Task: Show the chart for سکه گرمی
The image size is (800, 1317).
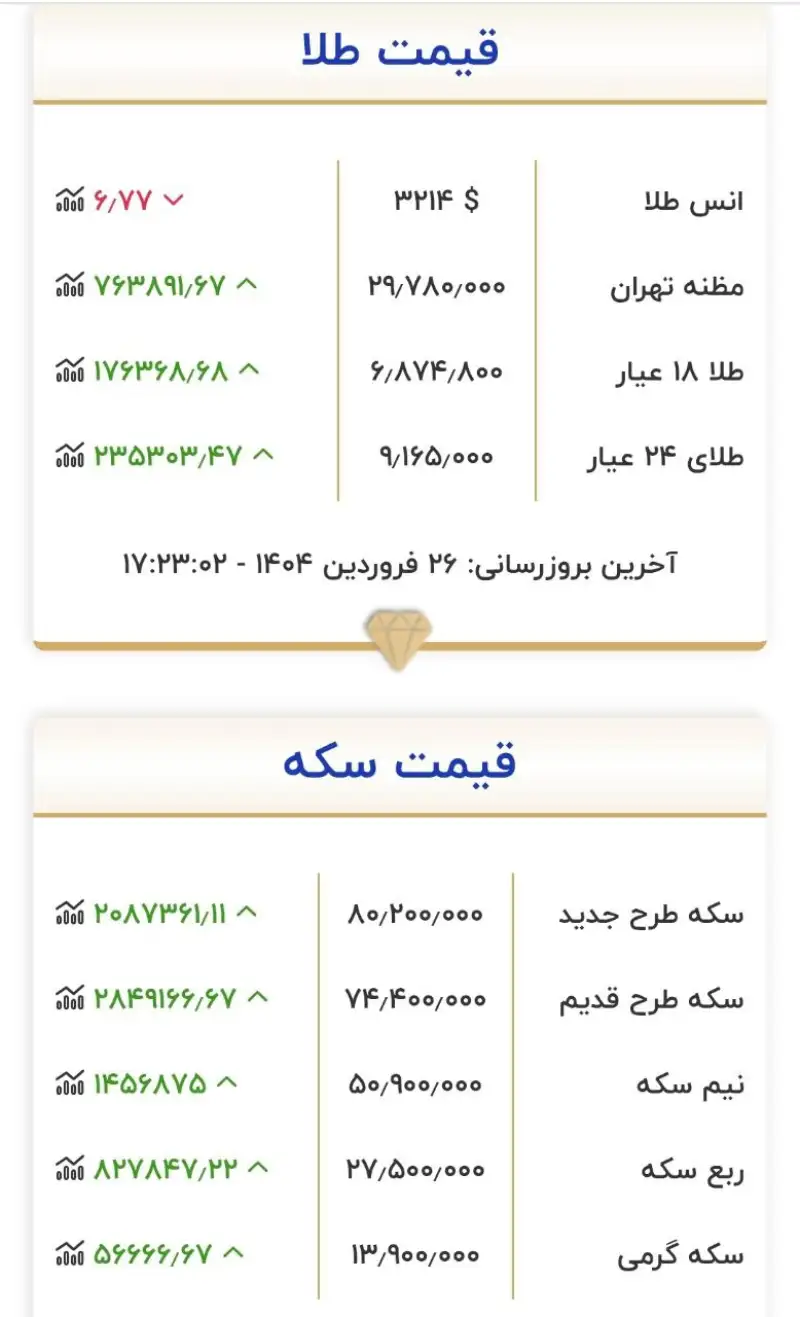Action: pos(70,1253)
